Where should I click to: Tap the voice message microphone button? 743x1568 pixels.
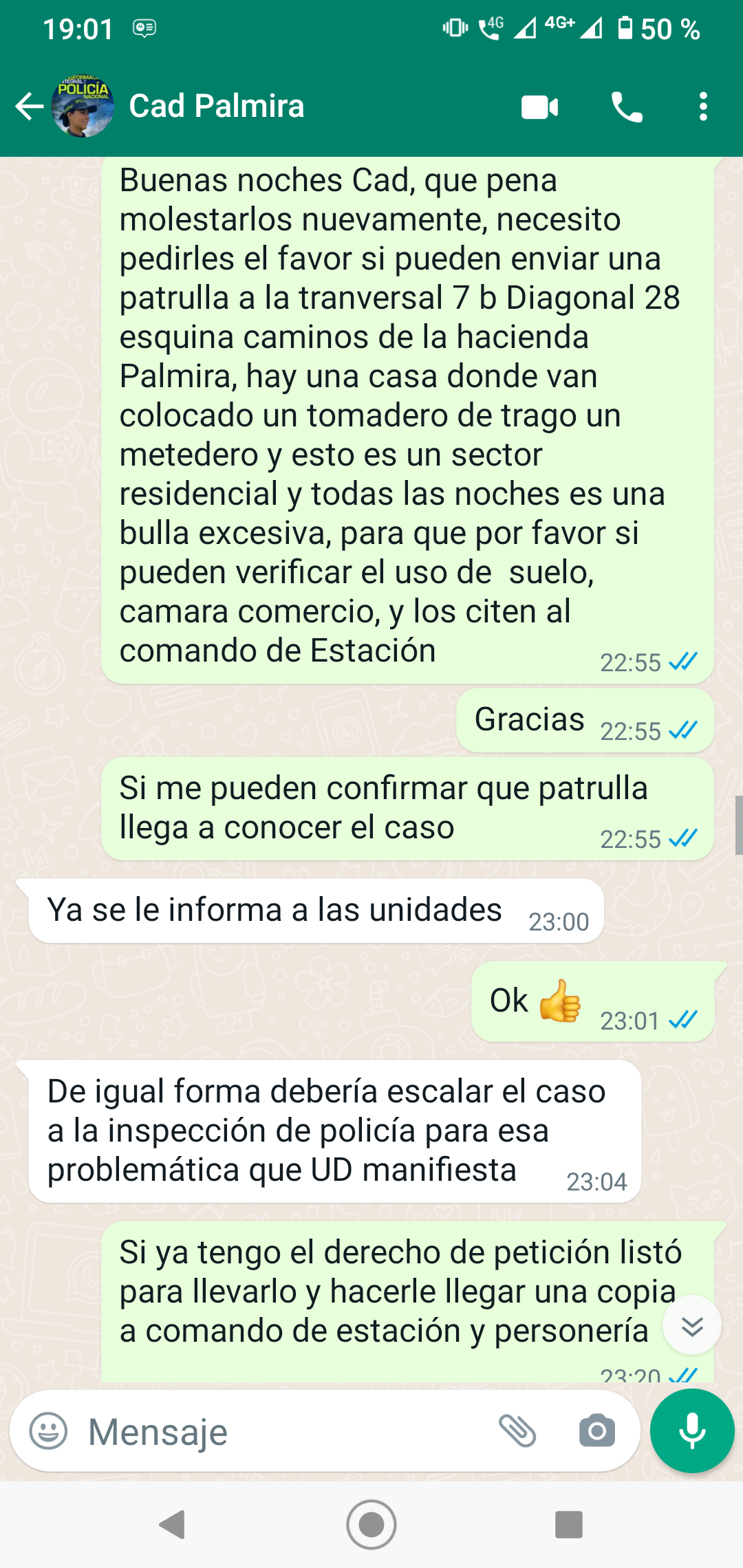[691, 1430]
